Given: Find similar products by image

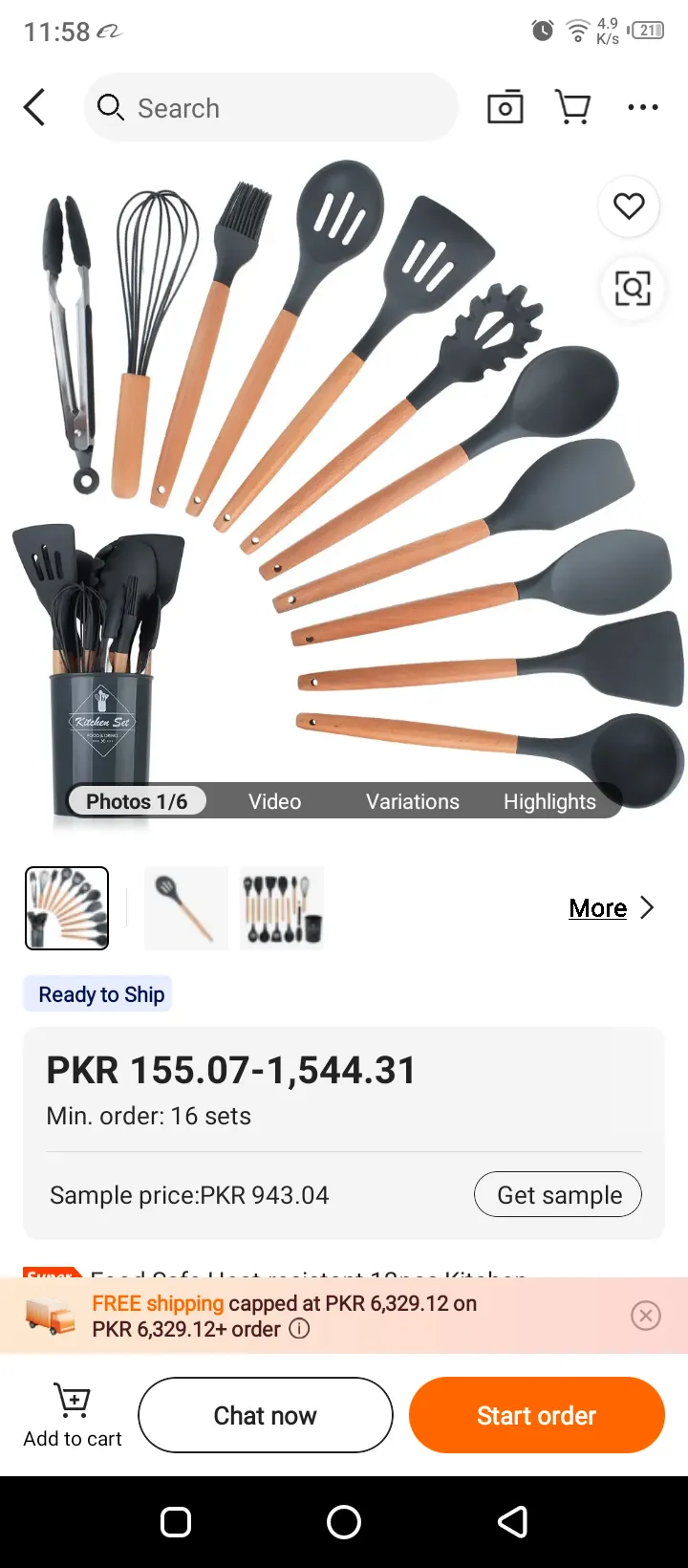Looking at the screenshot, I should pyautogui.click(x=633, y=288).
